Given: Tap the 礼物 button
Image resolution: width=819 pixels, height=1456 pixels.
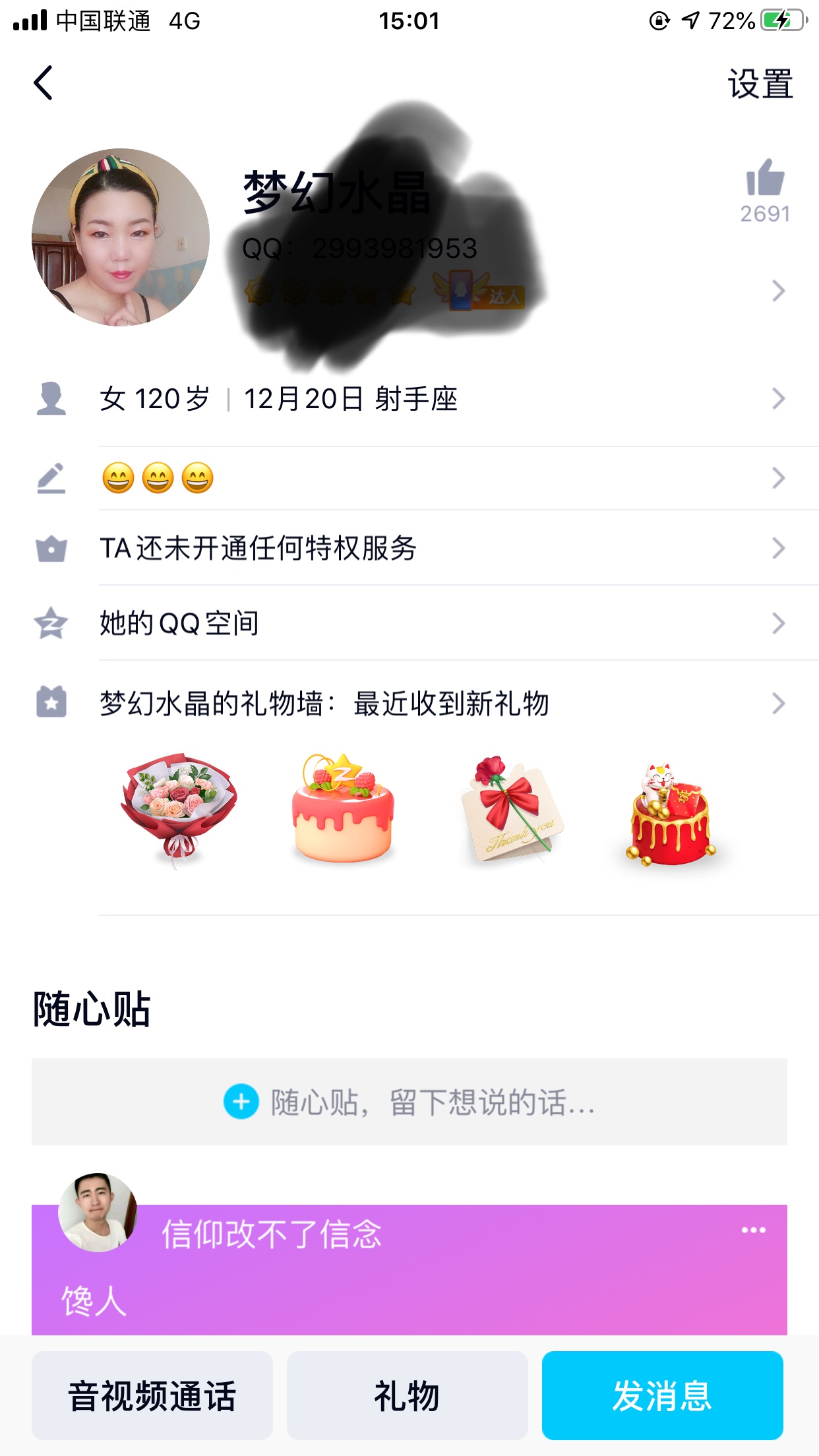Looking at the screenshot, I should pyautogui.click(x=407, y=1395).
